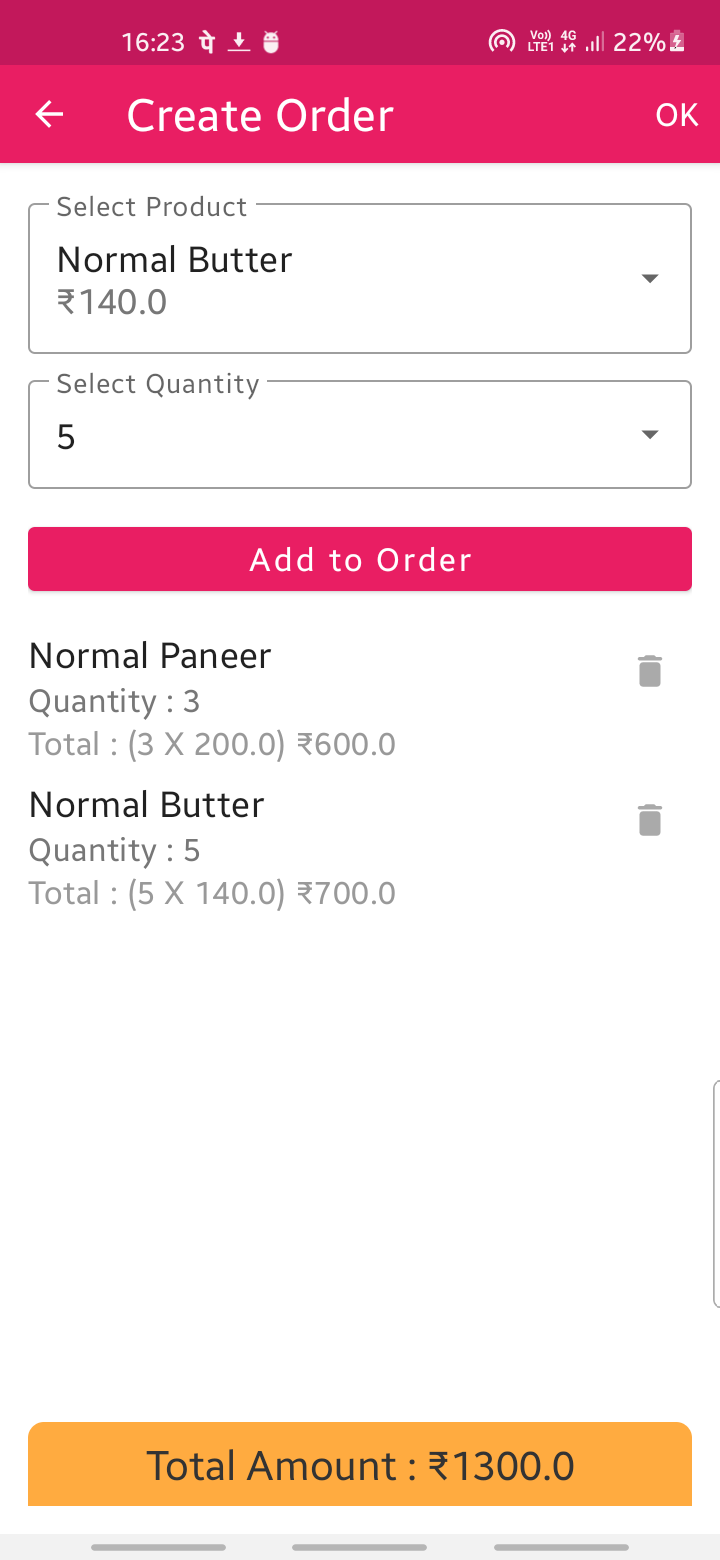The image size is (720, 1560).
Task: Tap the back arrow to exit Create Order
Action: [49, 113]
